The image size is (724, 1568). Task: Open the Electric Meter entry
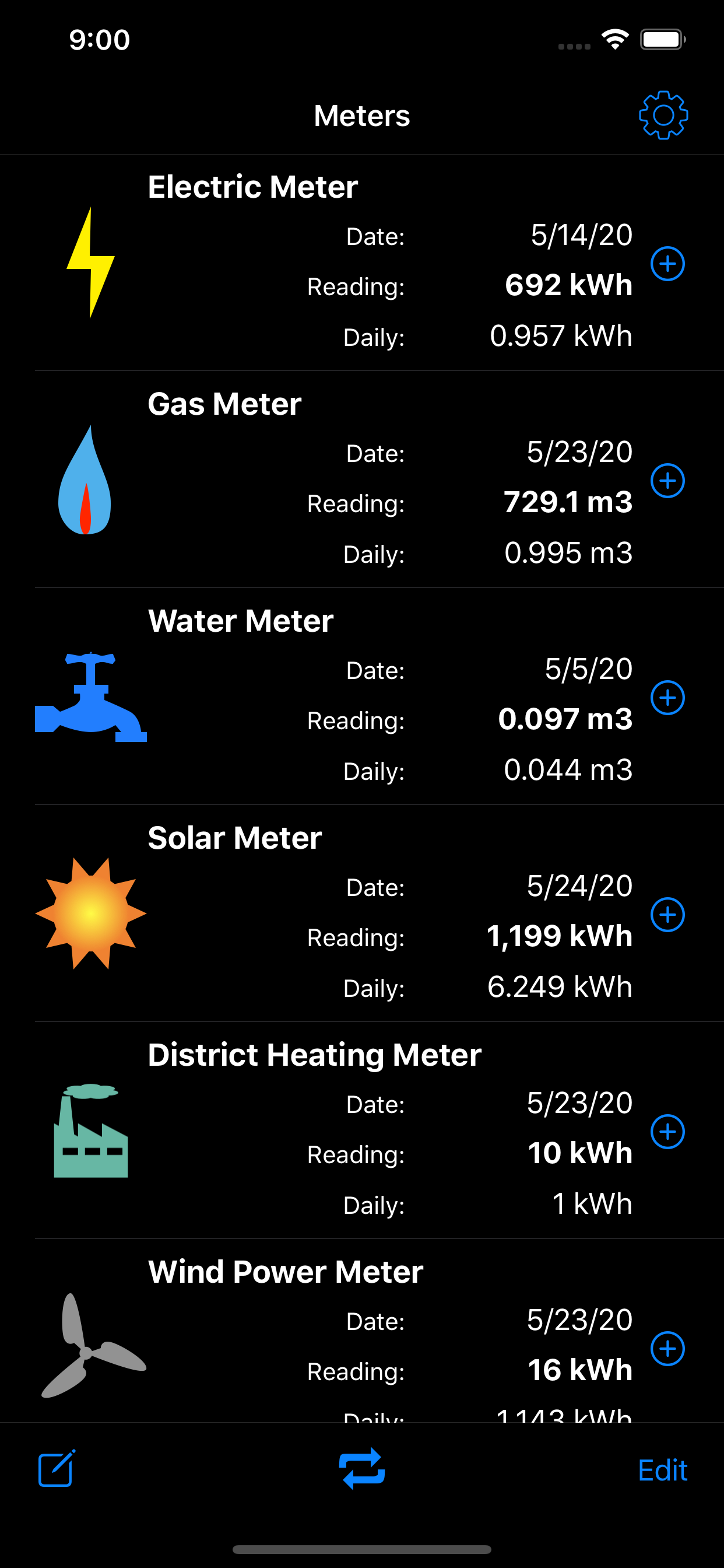coord(362,262)
